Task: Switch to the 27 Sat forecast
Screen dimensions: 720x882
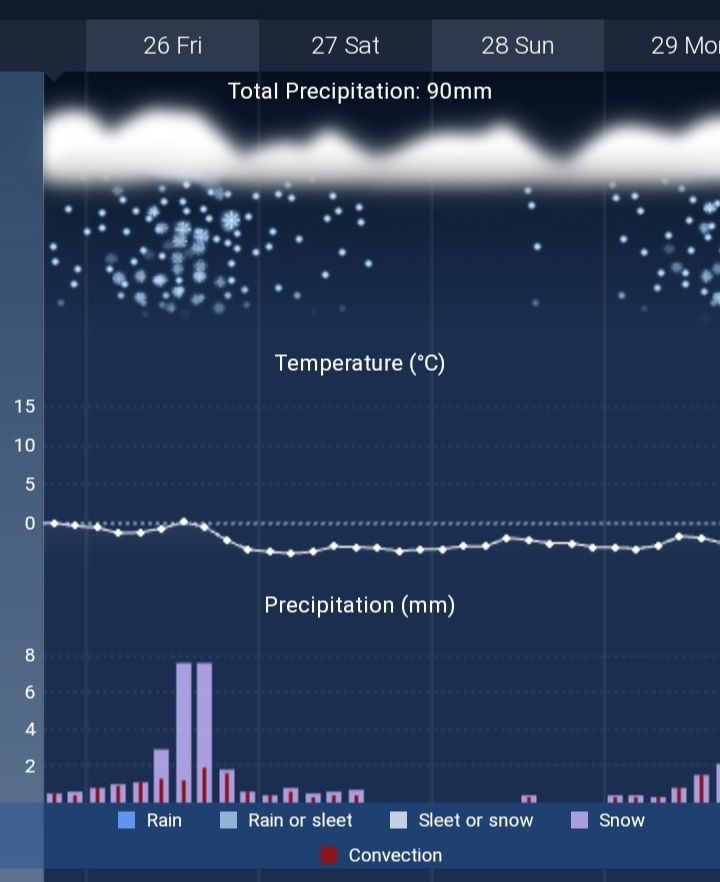Action: point(345,46)
